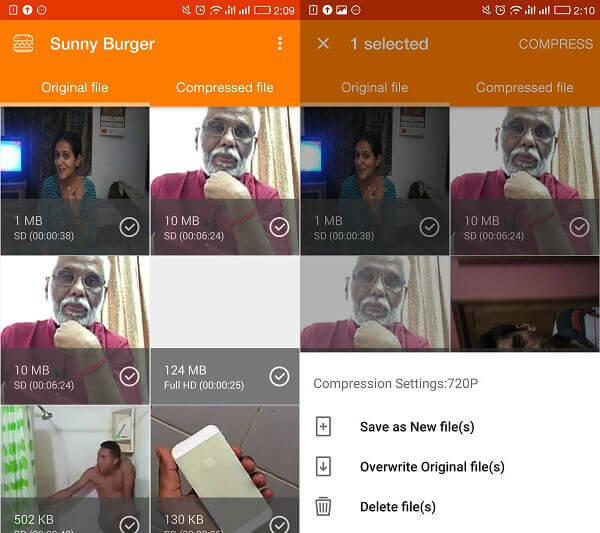Open the 124 MB Full HD video
Viewport: 600px width, 533px height.
coord(224,330)
